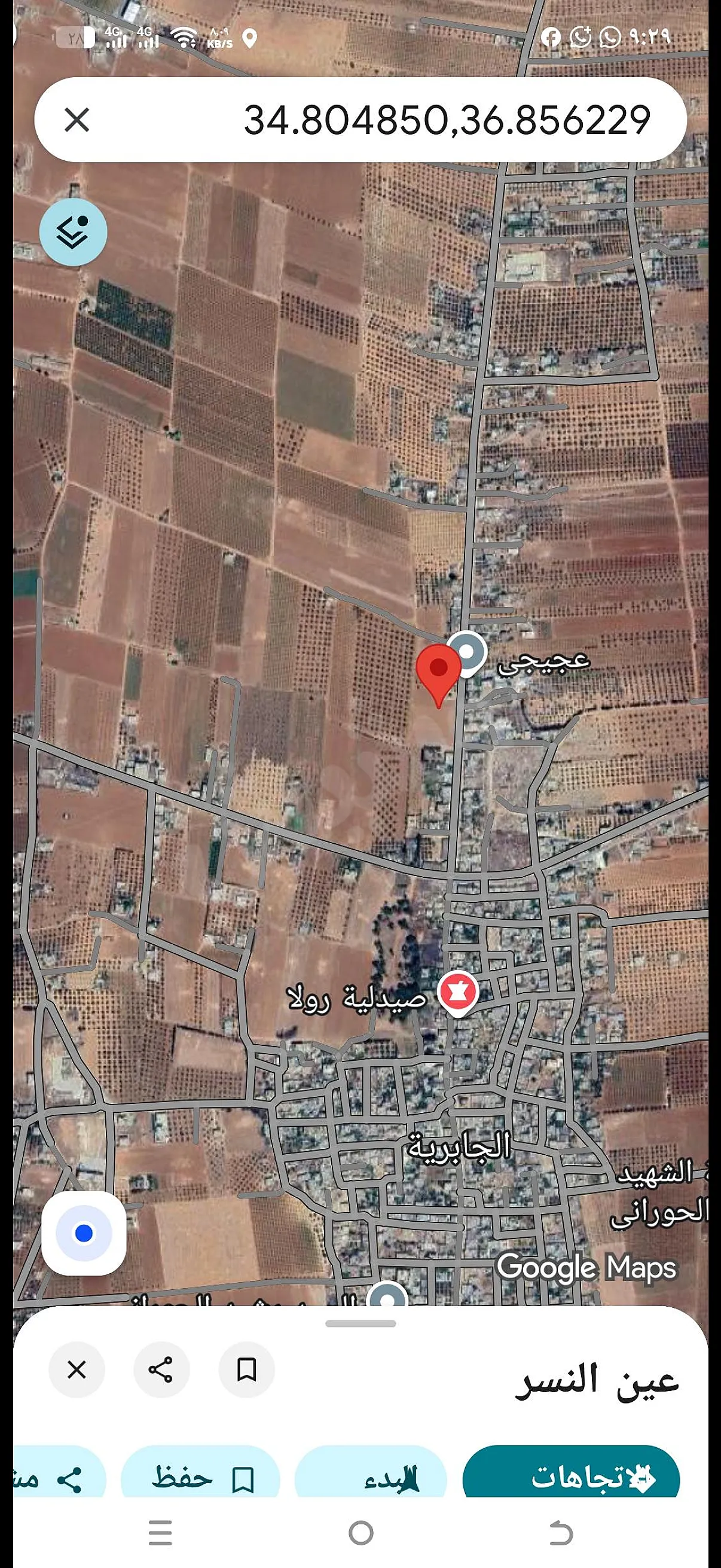Go back using system navigation bar
This screenshot has width=721, height=1568.
[561, 1532]
